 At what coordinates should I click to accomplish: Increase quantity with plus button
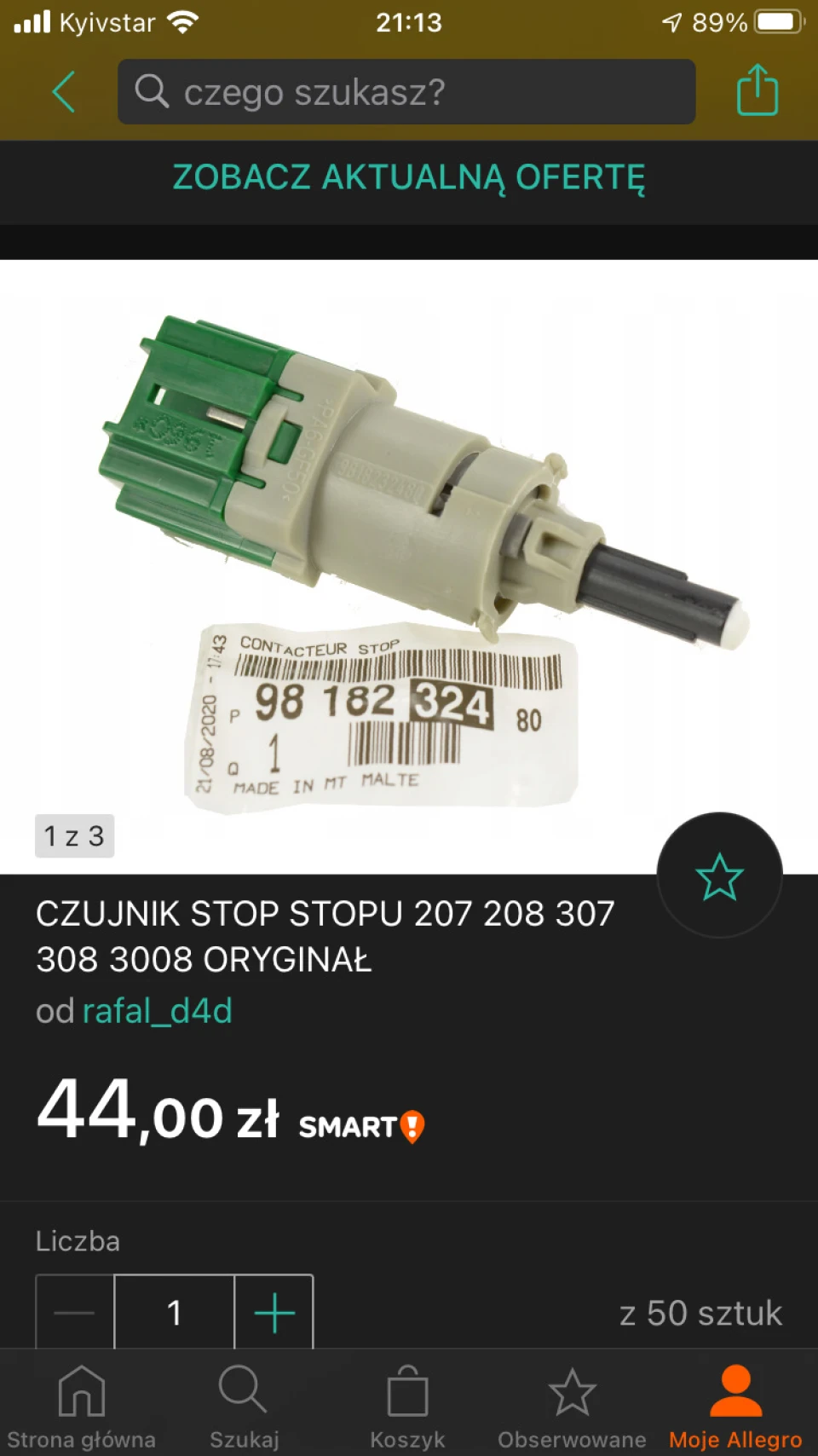click(x=274, y=1312)
